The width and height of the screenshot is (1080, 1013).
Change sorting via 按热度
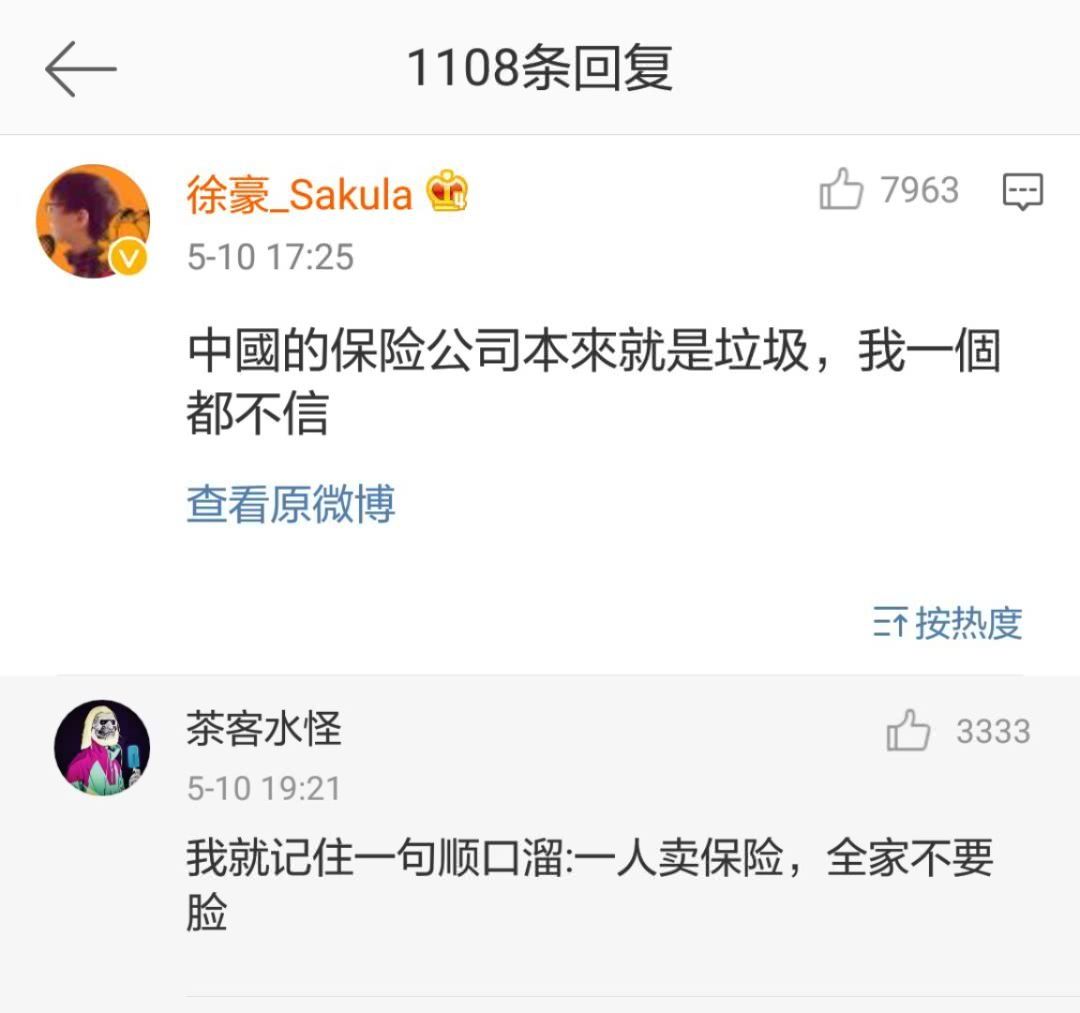tap(947, 623)
